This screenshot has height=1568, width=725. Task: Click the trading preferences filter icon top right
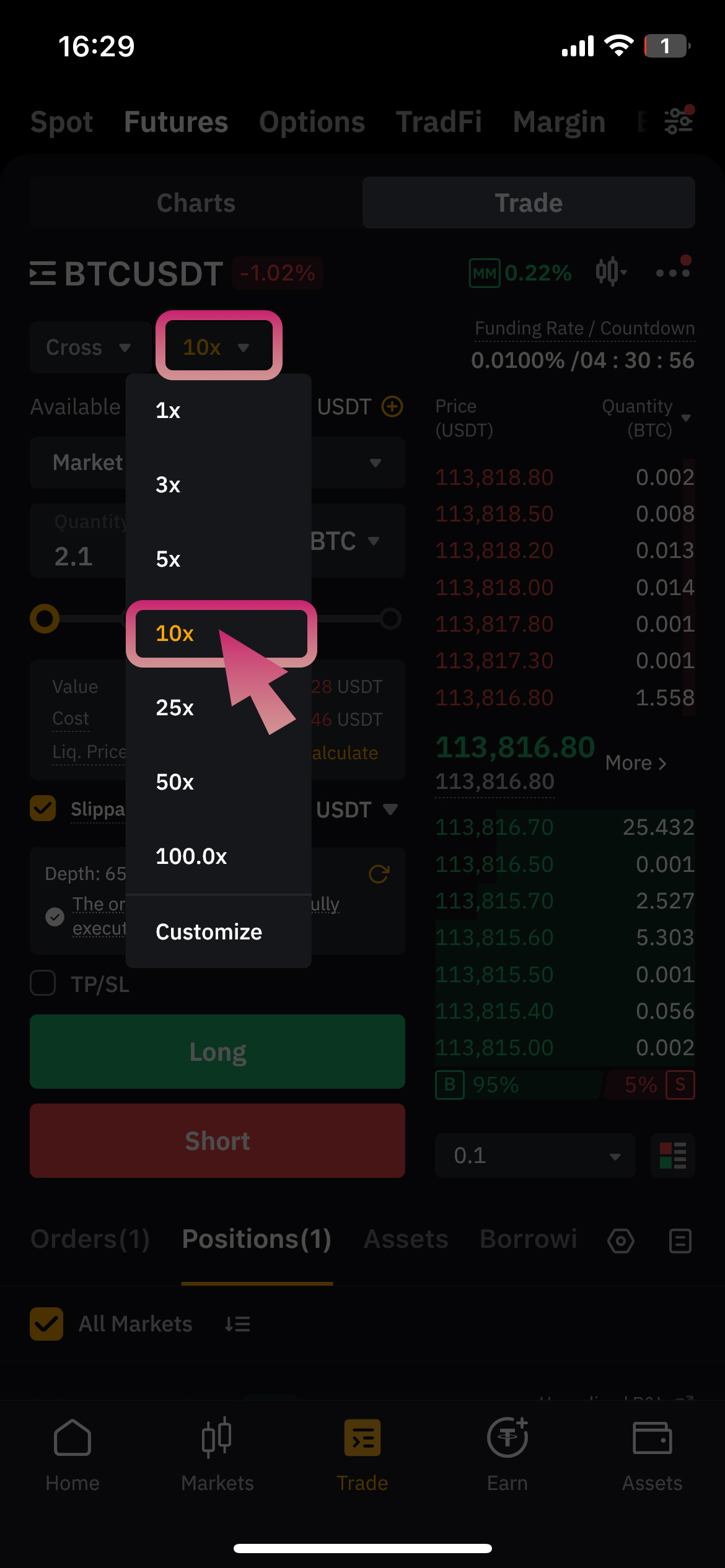pyautogui.click(x=679, y=121)
